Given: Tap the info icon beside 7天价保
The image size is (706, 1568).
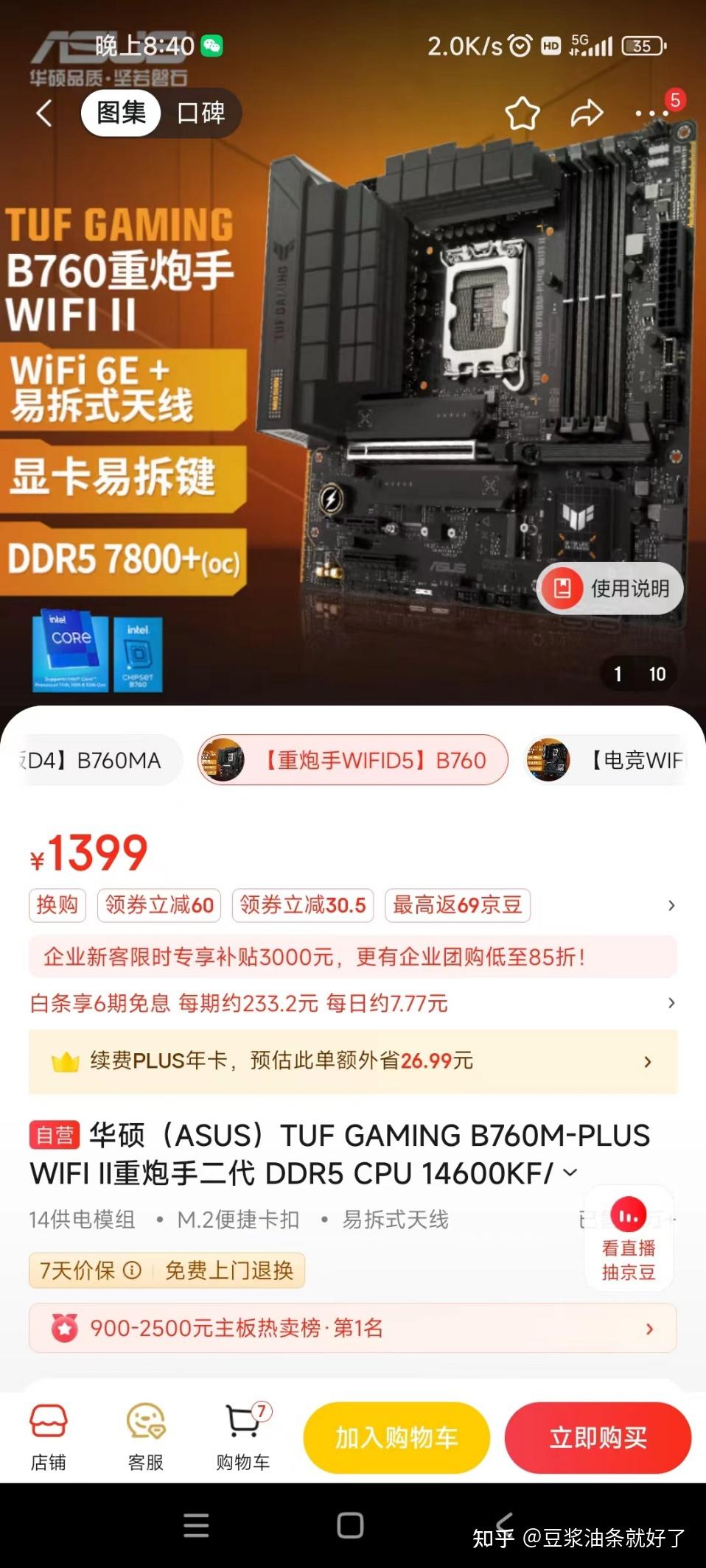Looking at the screenshot, I should (131, 1270).
